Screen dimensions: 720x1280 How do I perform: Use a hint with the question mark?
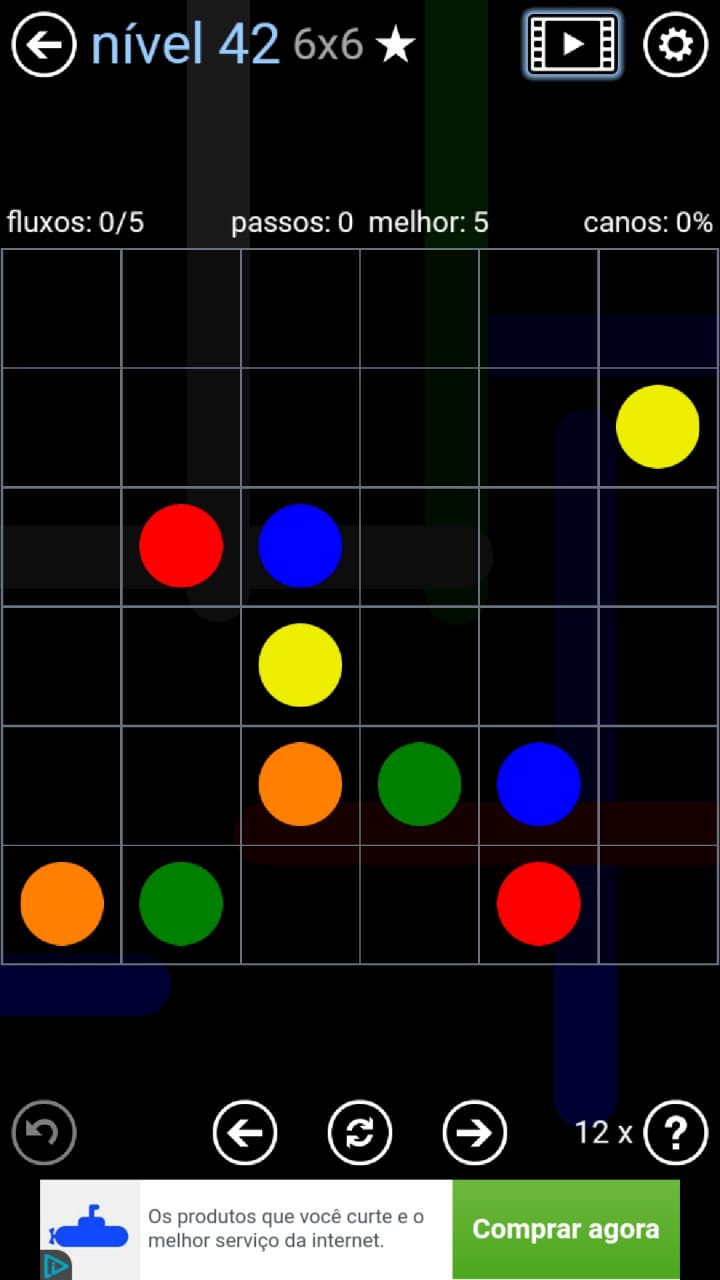(676, 1133)
